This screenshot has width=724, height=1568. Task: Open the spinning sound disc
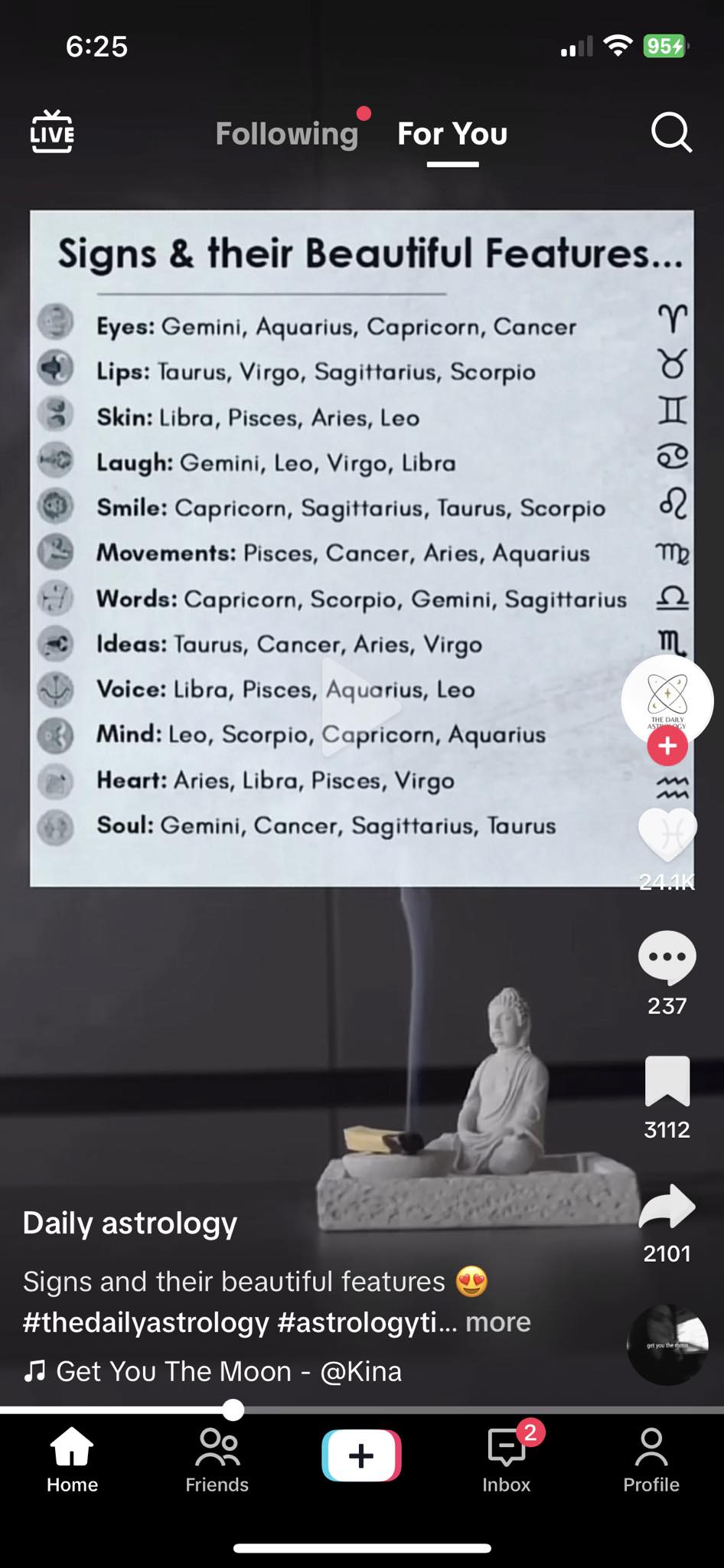point(667,1344)
